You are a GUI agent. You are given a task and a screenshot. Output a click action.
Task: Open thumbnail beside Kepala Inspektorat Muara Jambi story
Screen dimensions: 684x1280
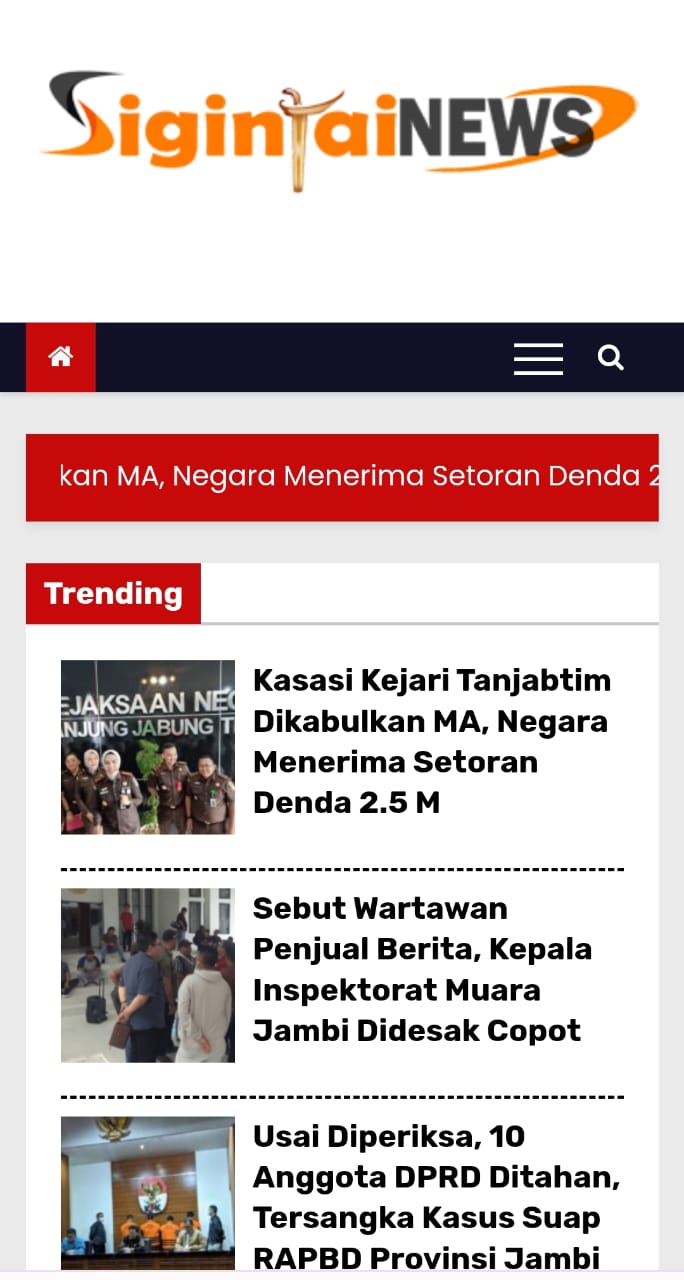[148, 975]
